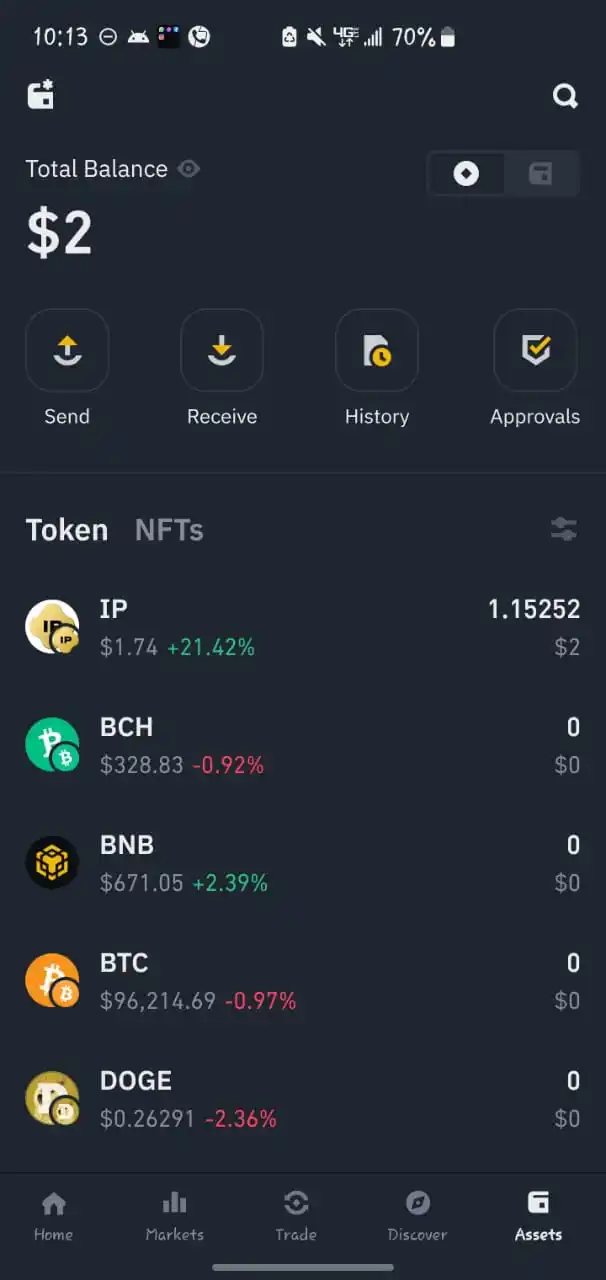Select the Token tab
The image size is (606, 1280).
(x=66, y=530)
